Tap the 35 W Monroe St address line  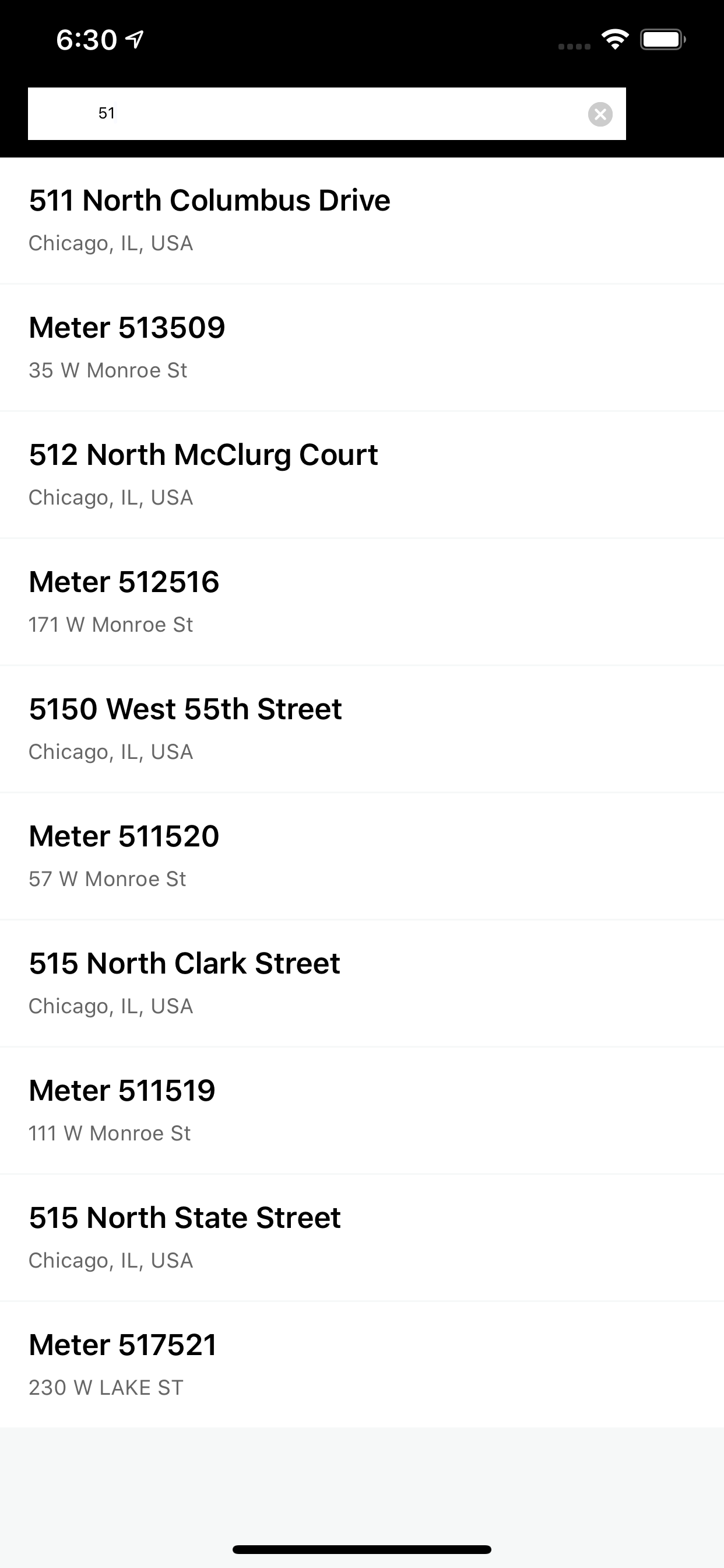(108, 370)
